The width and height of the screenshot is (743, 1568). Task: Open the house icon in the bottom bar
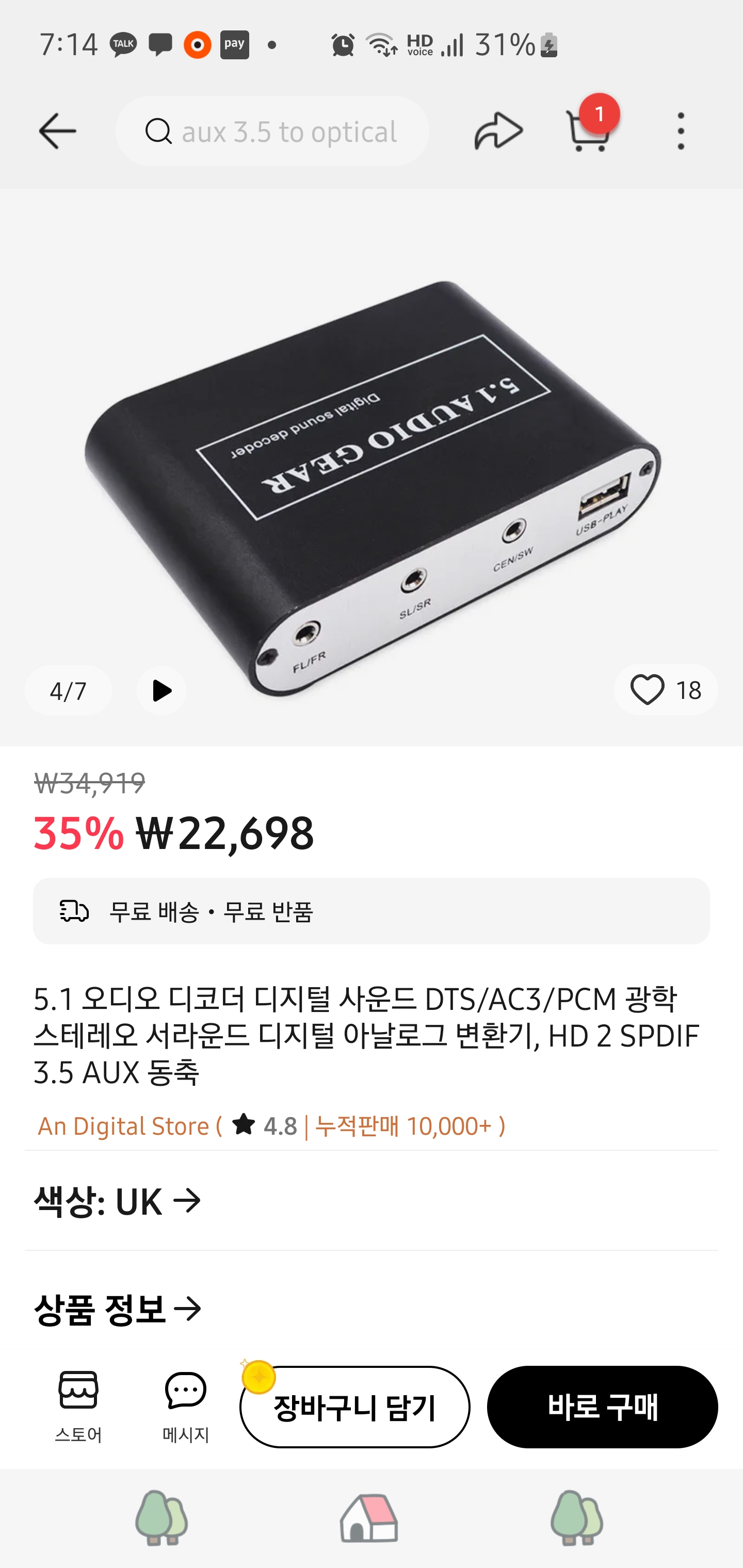pyautogui.click(x=368, y=1518)
